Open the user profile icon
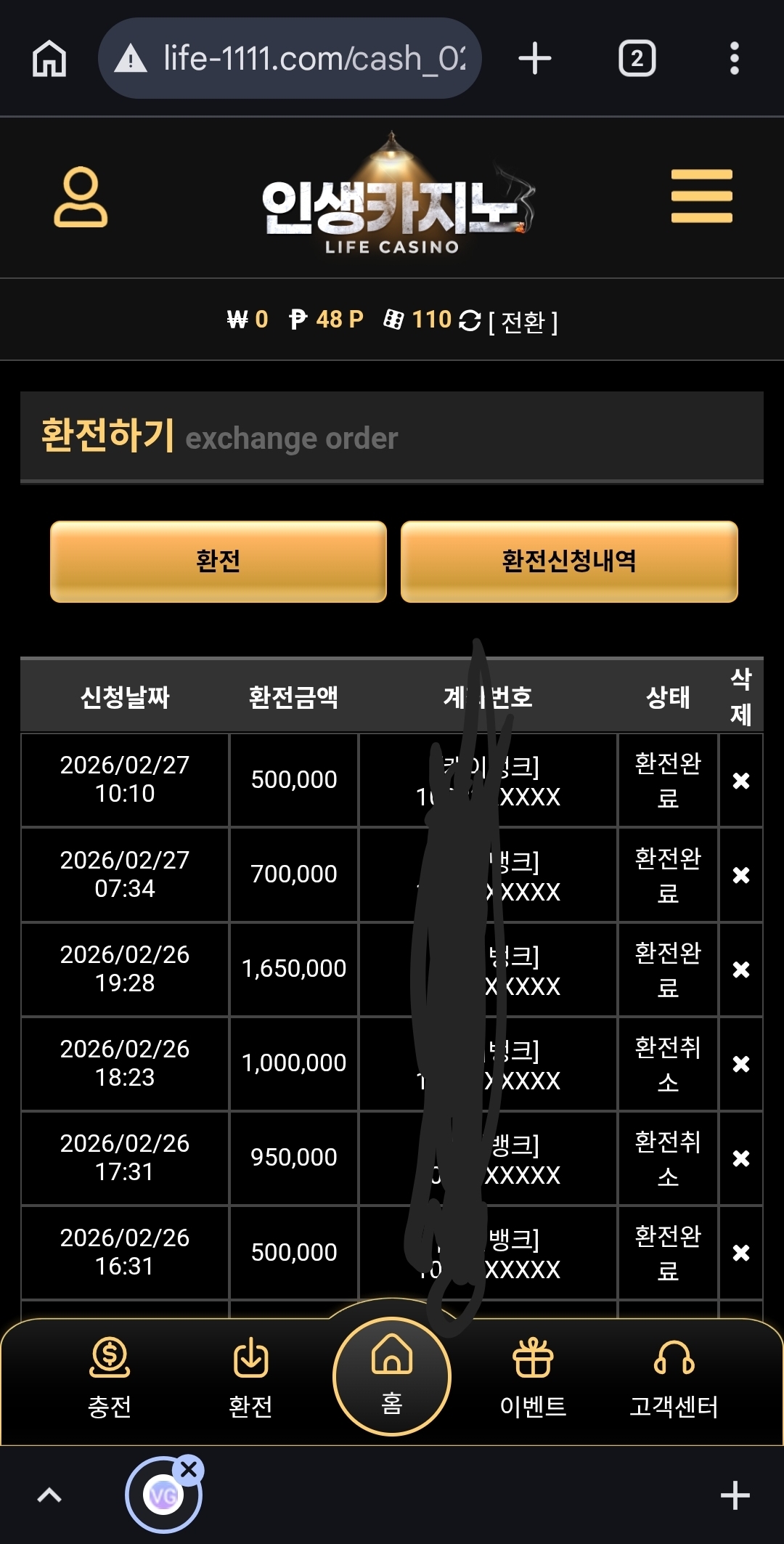784x1544 pixels. tap(81, 198)
